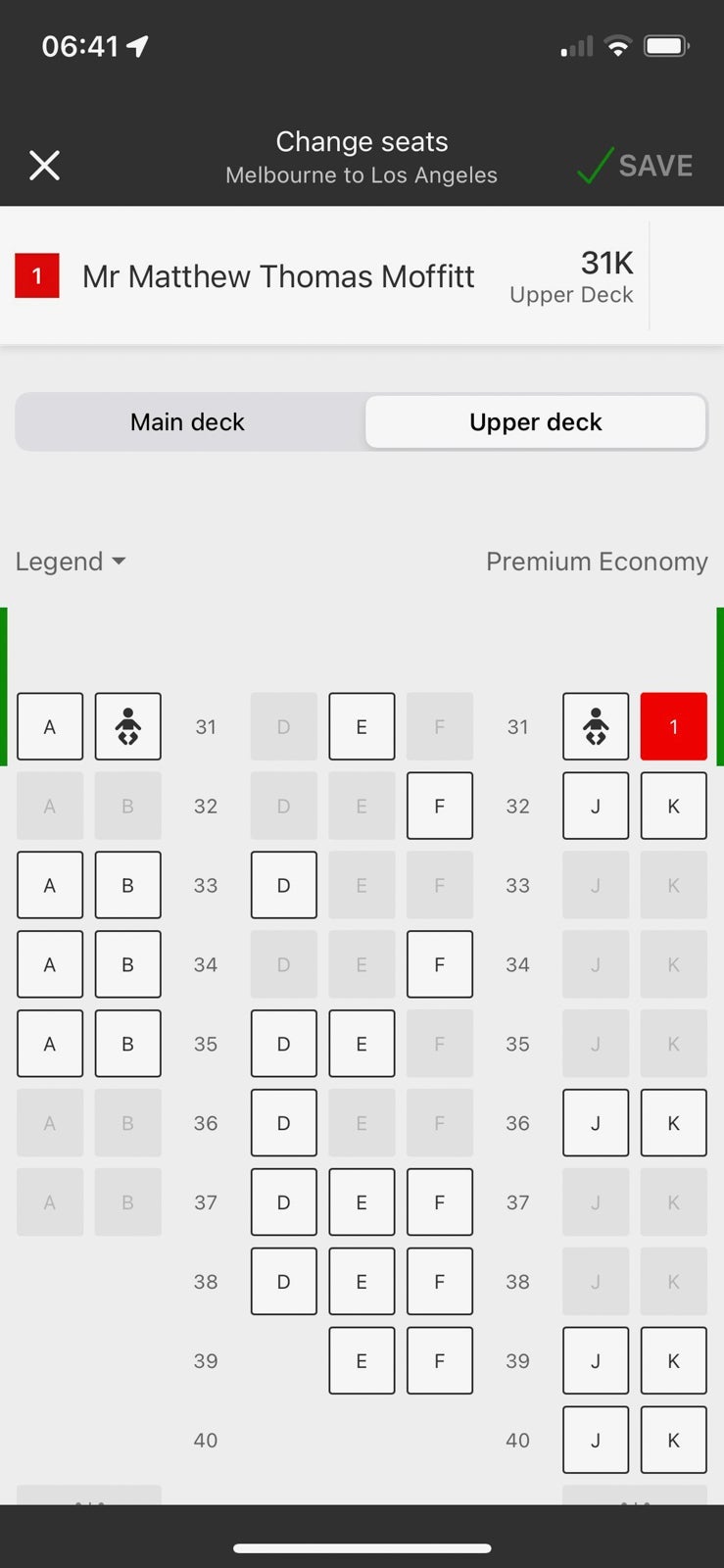
Task: Select seat 33D
Action: click(x=284, y=886)
